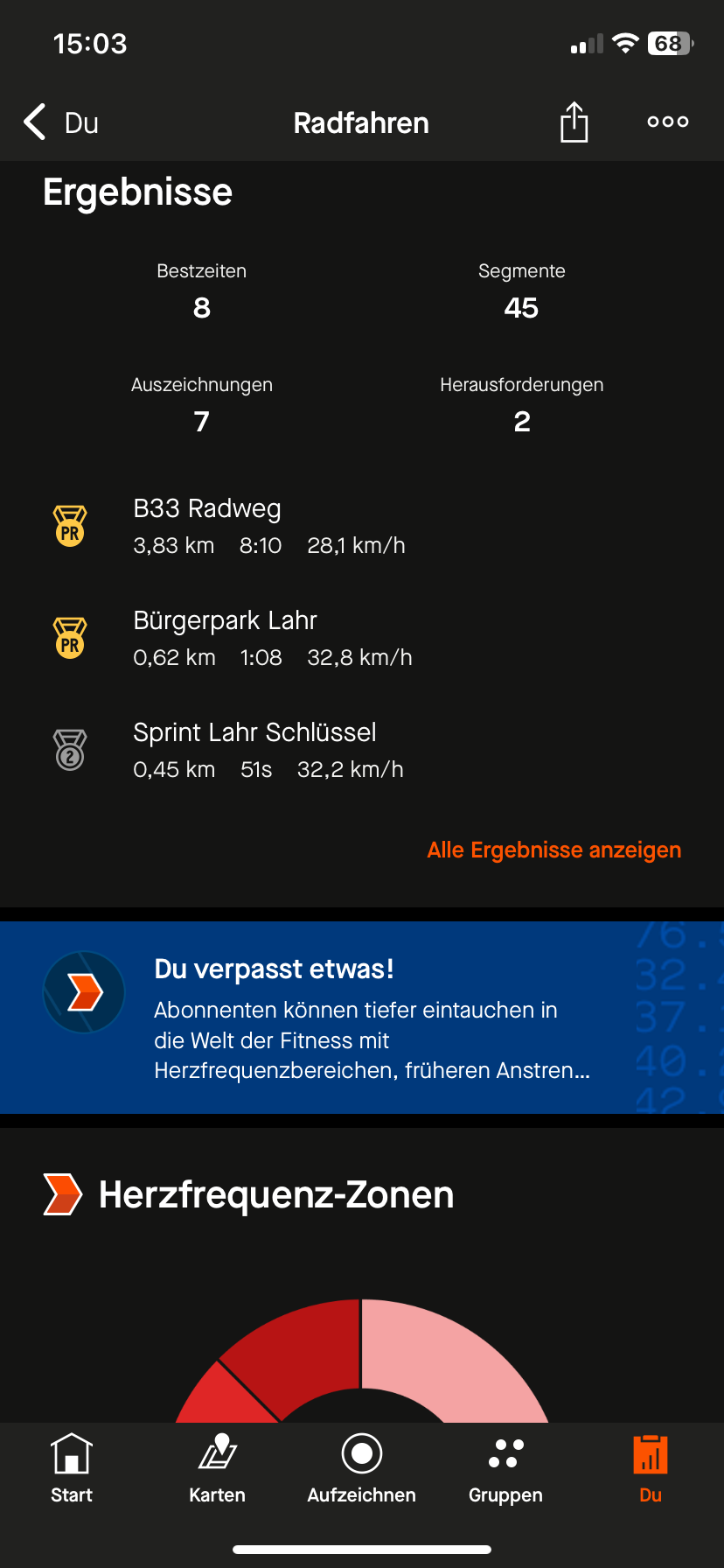Image resolution: width=724 pixels, height=1568 pixels.
Task: Share this Radfahren activity
Action: coord(574,122)
